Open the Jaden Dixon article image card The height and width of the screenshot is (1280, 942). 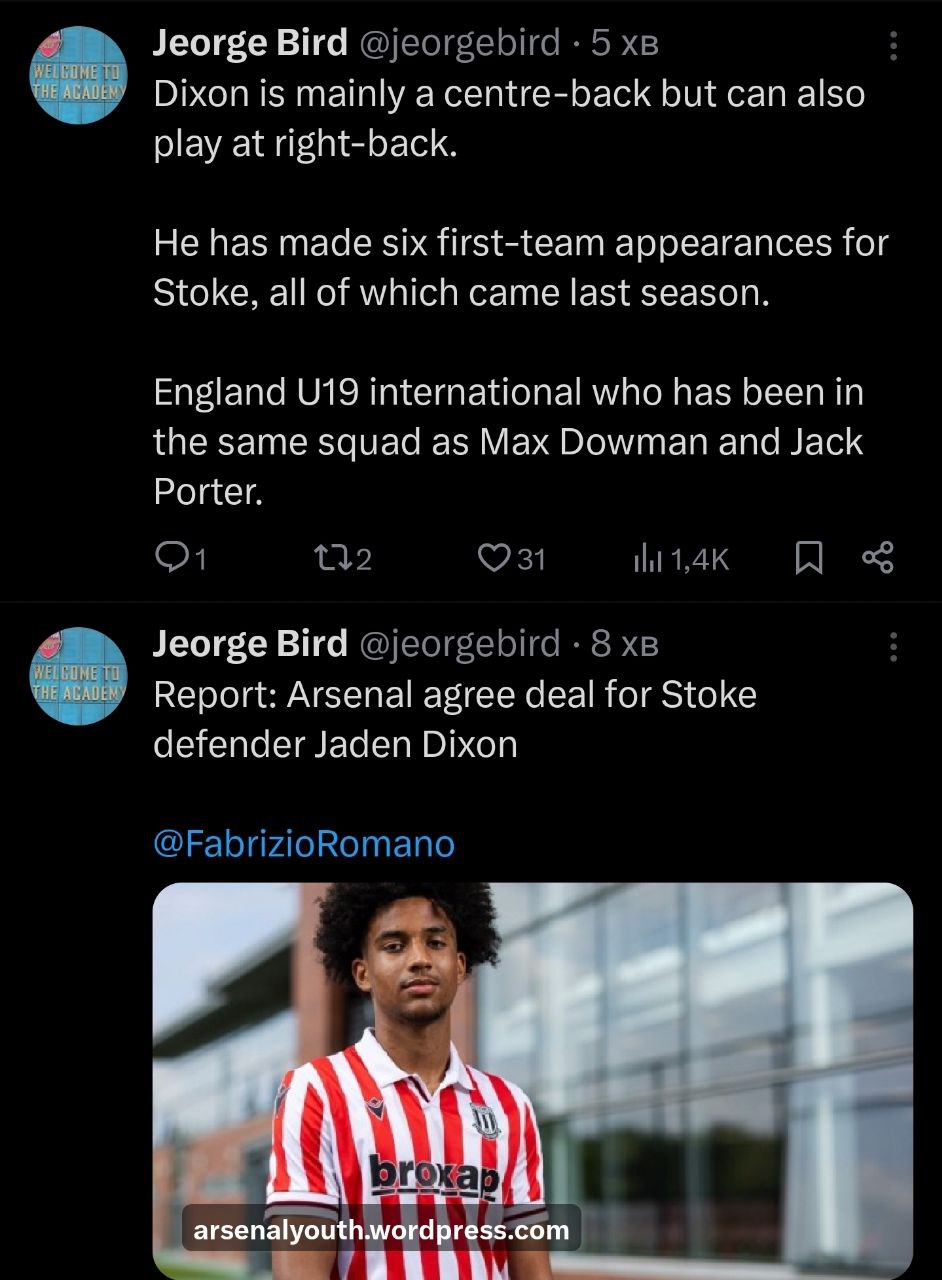coord(532,1080)
